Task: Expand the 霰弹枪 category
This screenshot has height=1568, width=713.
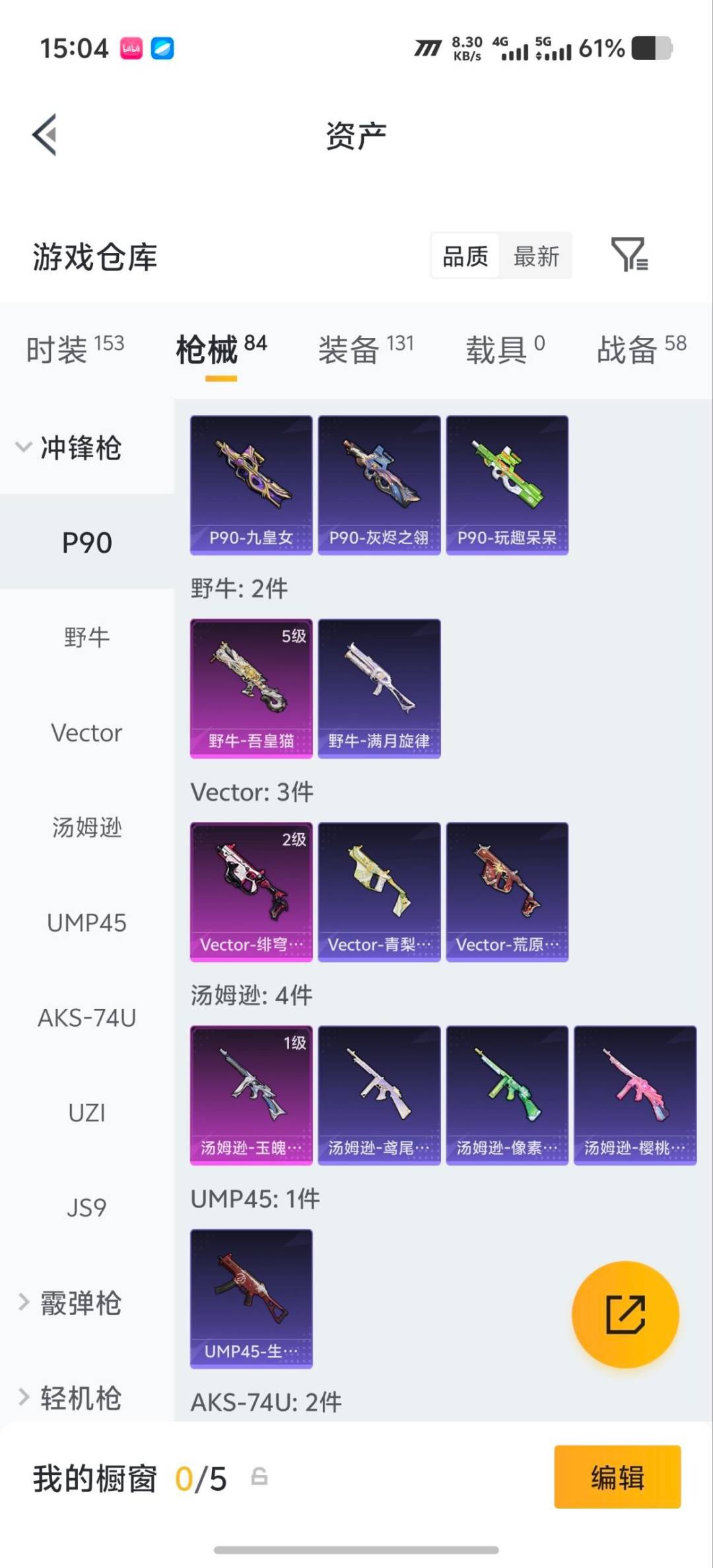Action: (x=70, y=1303)
